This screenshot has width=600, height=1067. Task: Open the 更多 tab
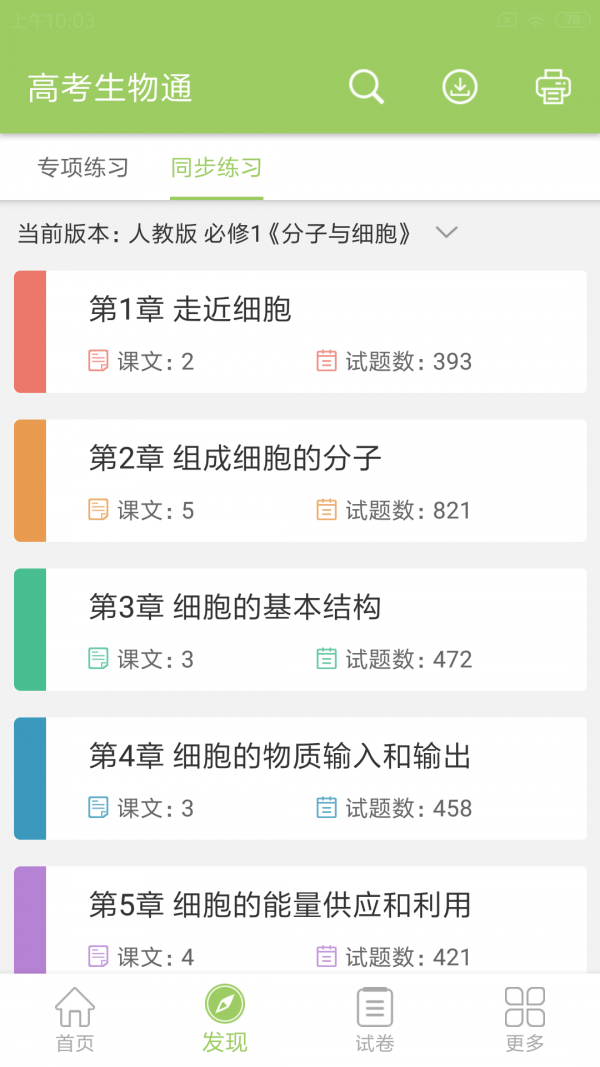[525, 1019]
